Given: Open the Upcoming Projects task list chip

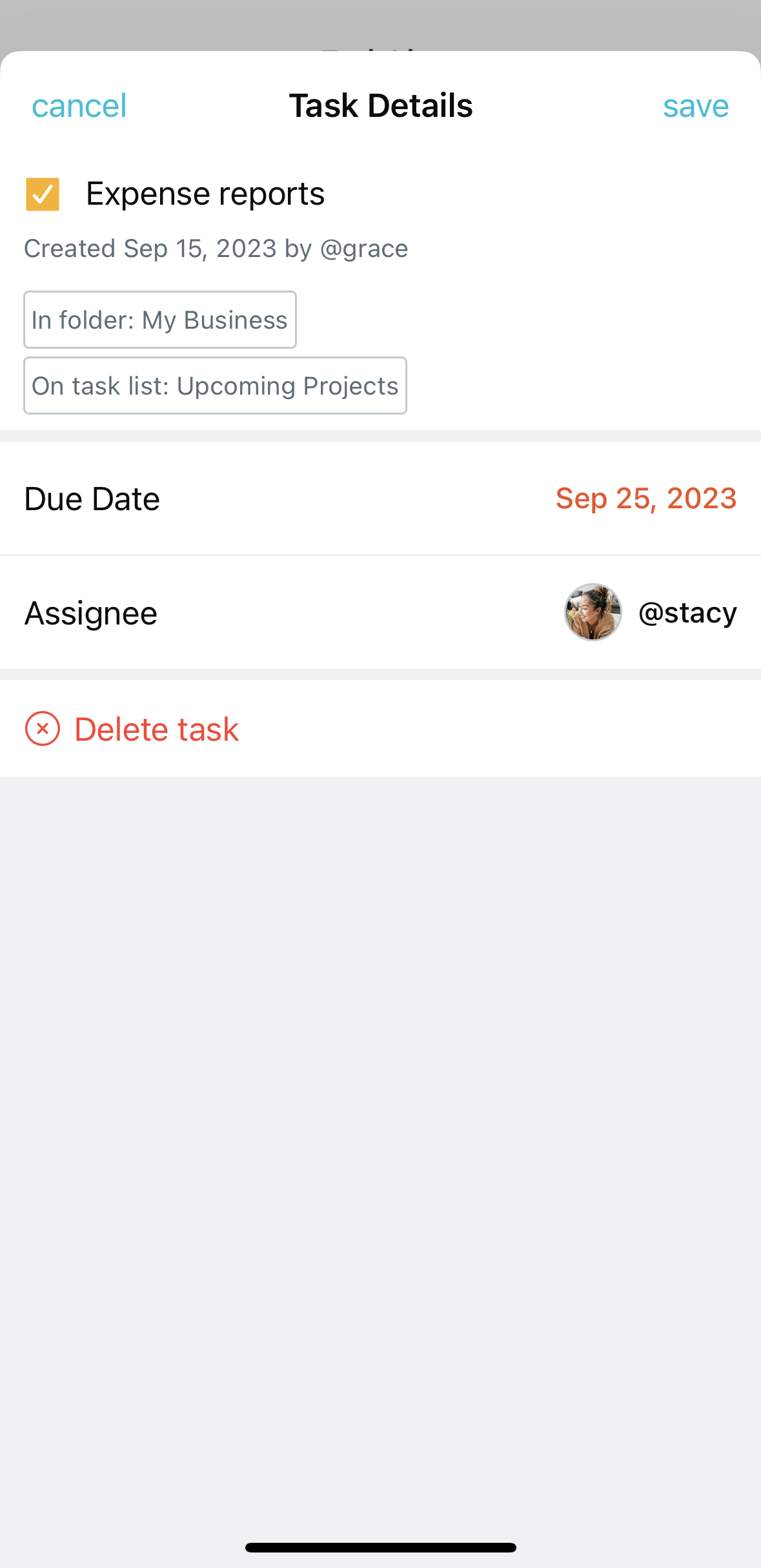Looking at the screenshot, I should pyautogui.click(x=215, y=386).
